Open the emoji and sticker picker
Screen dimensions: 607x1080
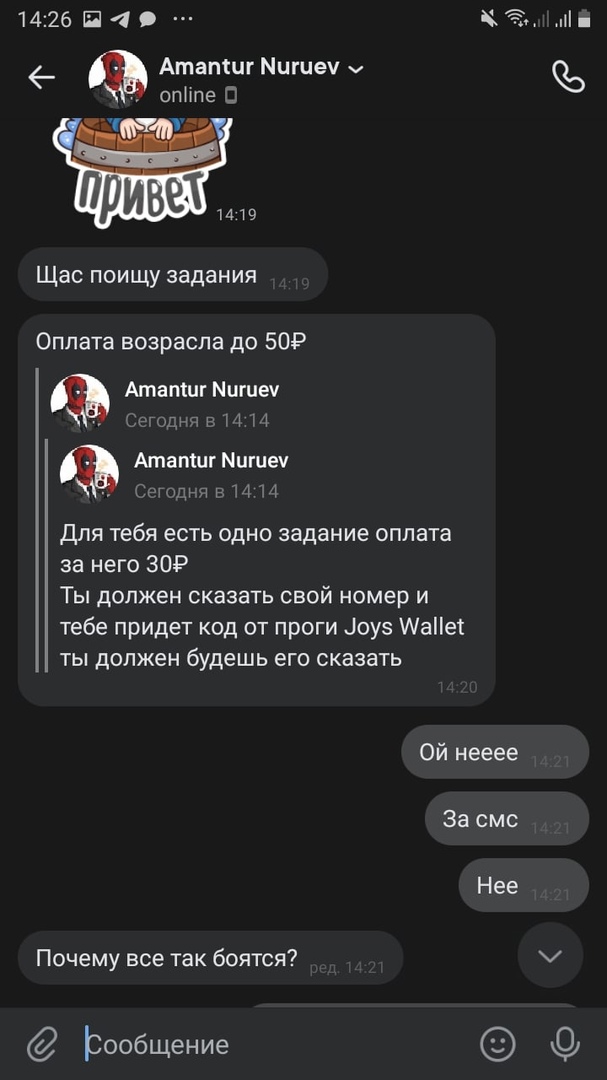pyautogui.click(x=497, y=1045)
